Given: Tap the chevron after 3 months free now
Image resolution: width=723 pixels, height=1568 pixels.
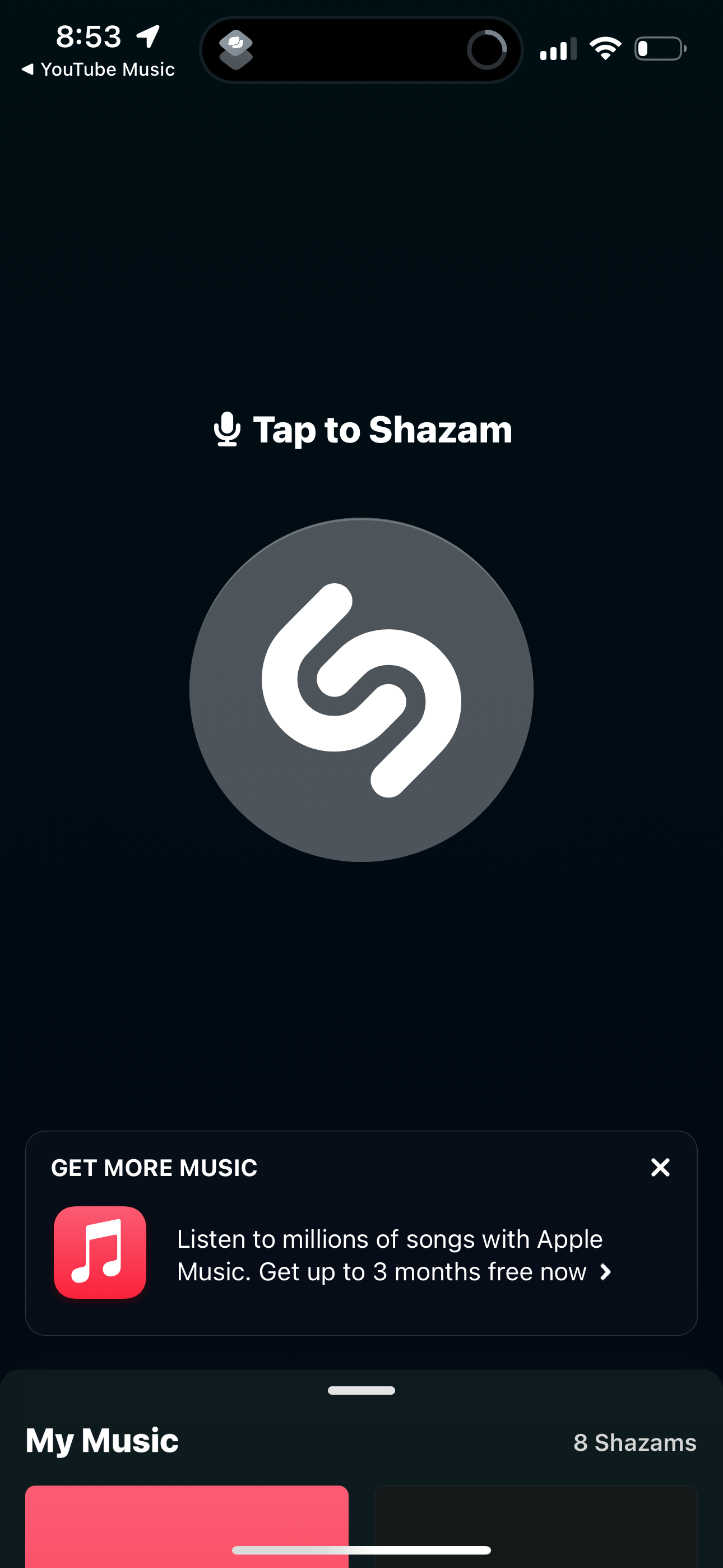Looking at the screenshot, I should (x=605, y=1271).
